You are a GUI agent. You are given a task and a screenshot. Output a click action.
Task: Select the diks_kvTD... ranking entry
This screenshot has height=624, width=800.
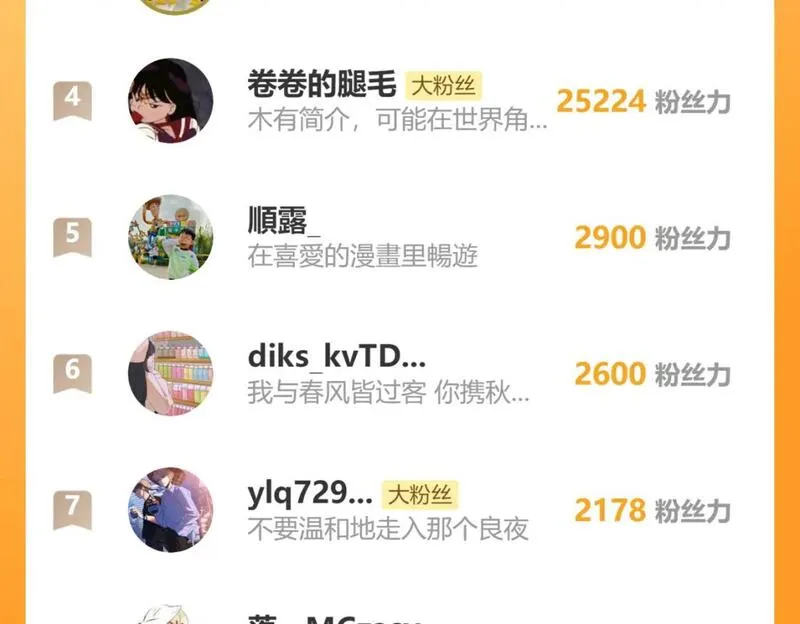[398, 373]
